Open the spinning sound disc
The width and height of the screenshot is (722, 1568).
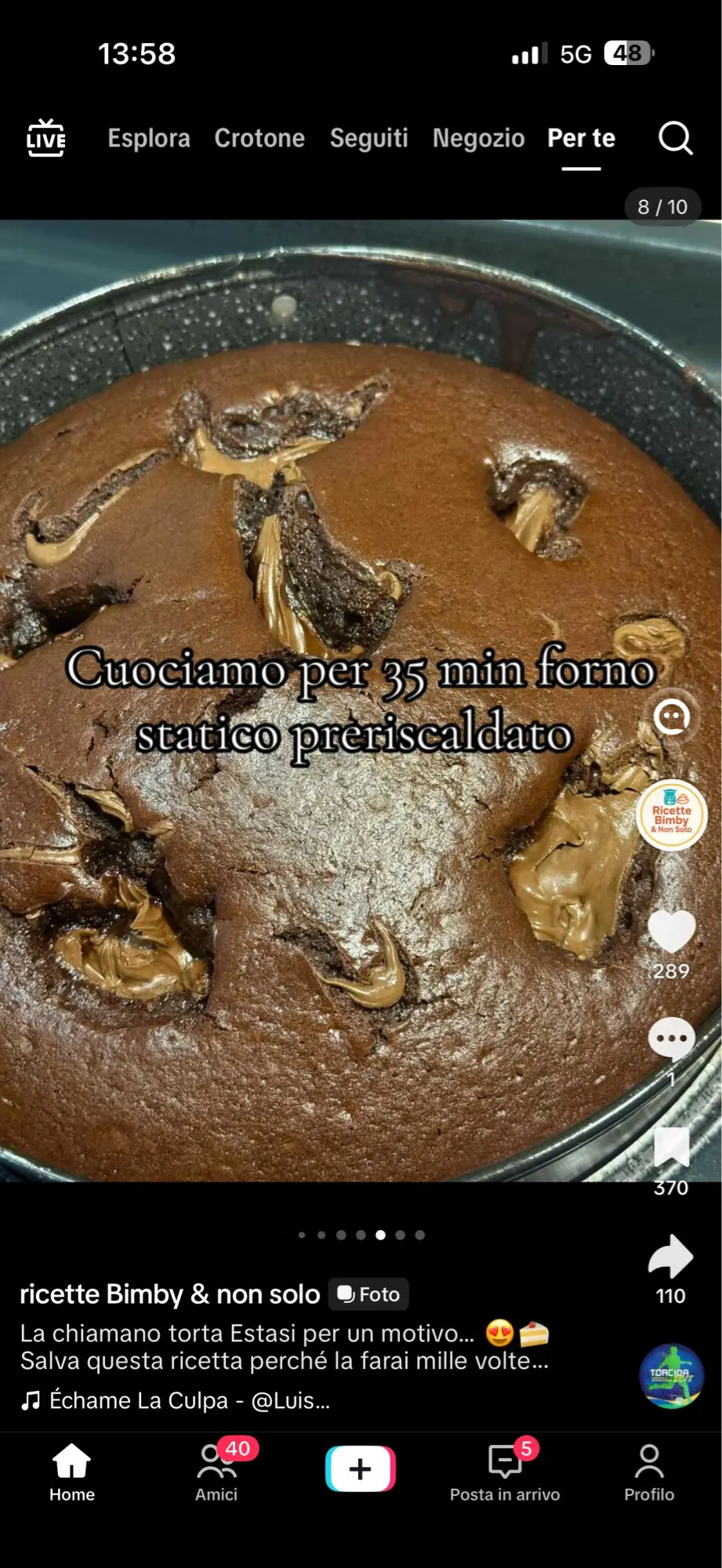(x=672, y=1376)
